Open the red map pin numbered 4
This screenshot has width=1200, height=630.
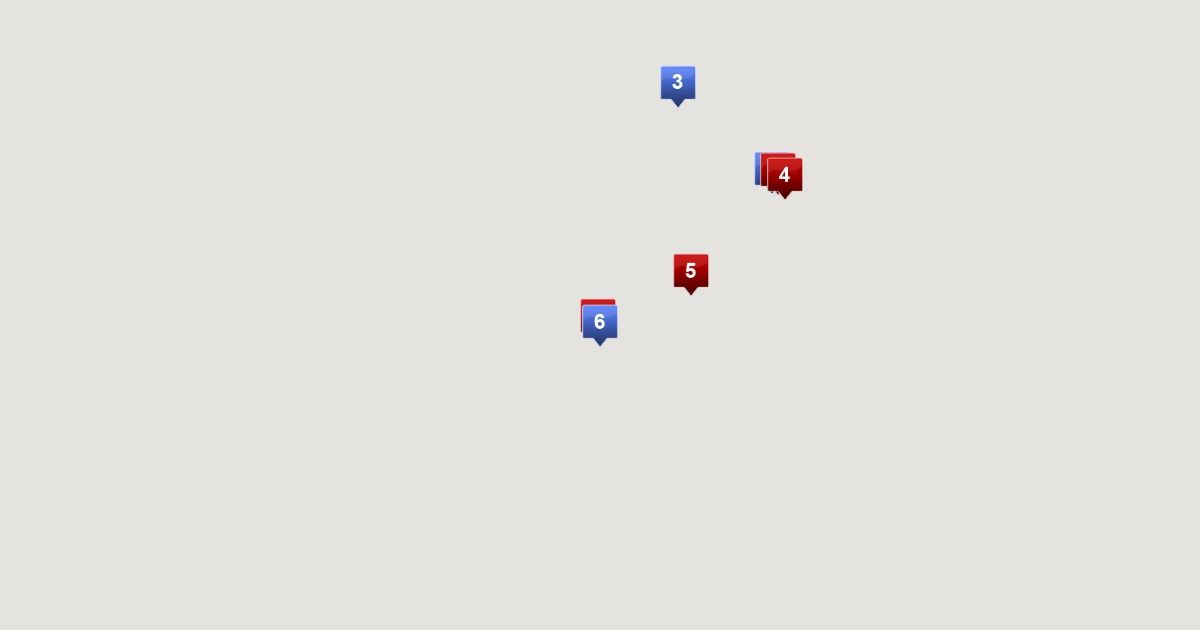785,175
